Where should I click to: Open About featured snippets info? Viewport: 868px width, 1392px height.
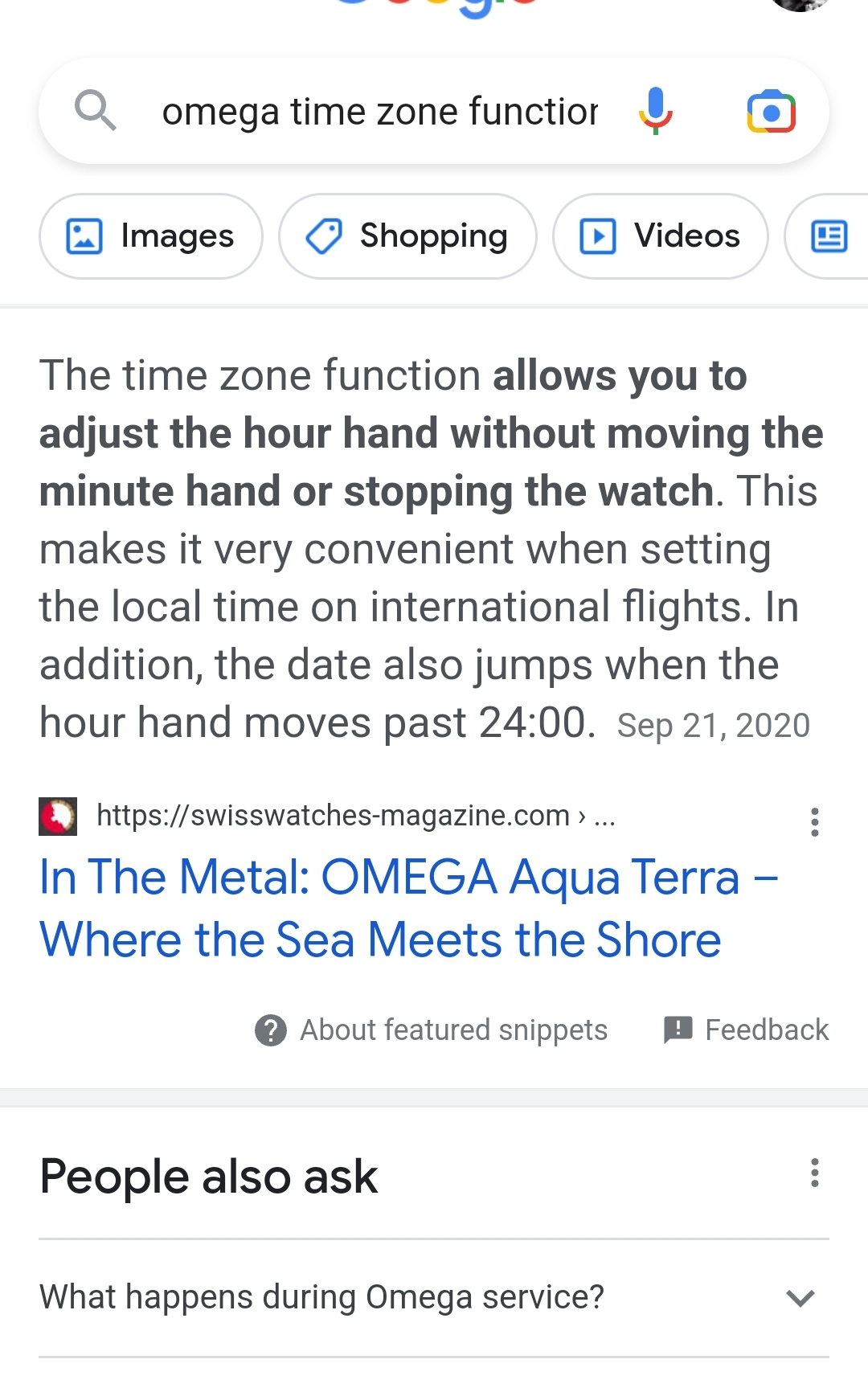(432, 1030)
